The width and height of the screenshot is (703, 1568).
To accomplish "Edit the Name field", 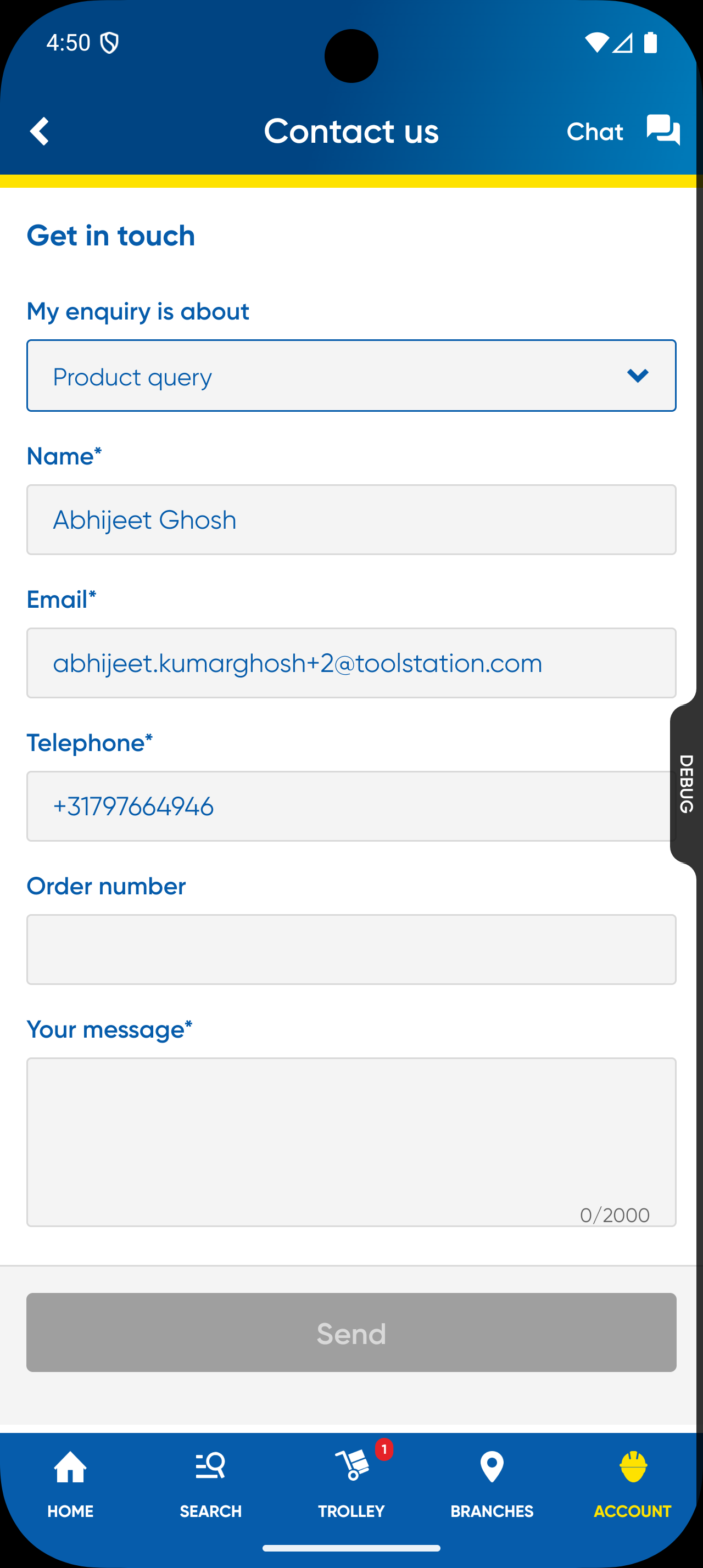I will 351,520.
